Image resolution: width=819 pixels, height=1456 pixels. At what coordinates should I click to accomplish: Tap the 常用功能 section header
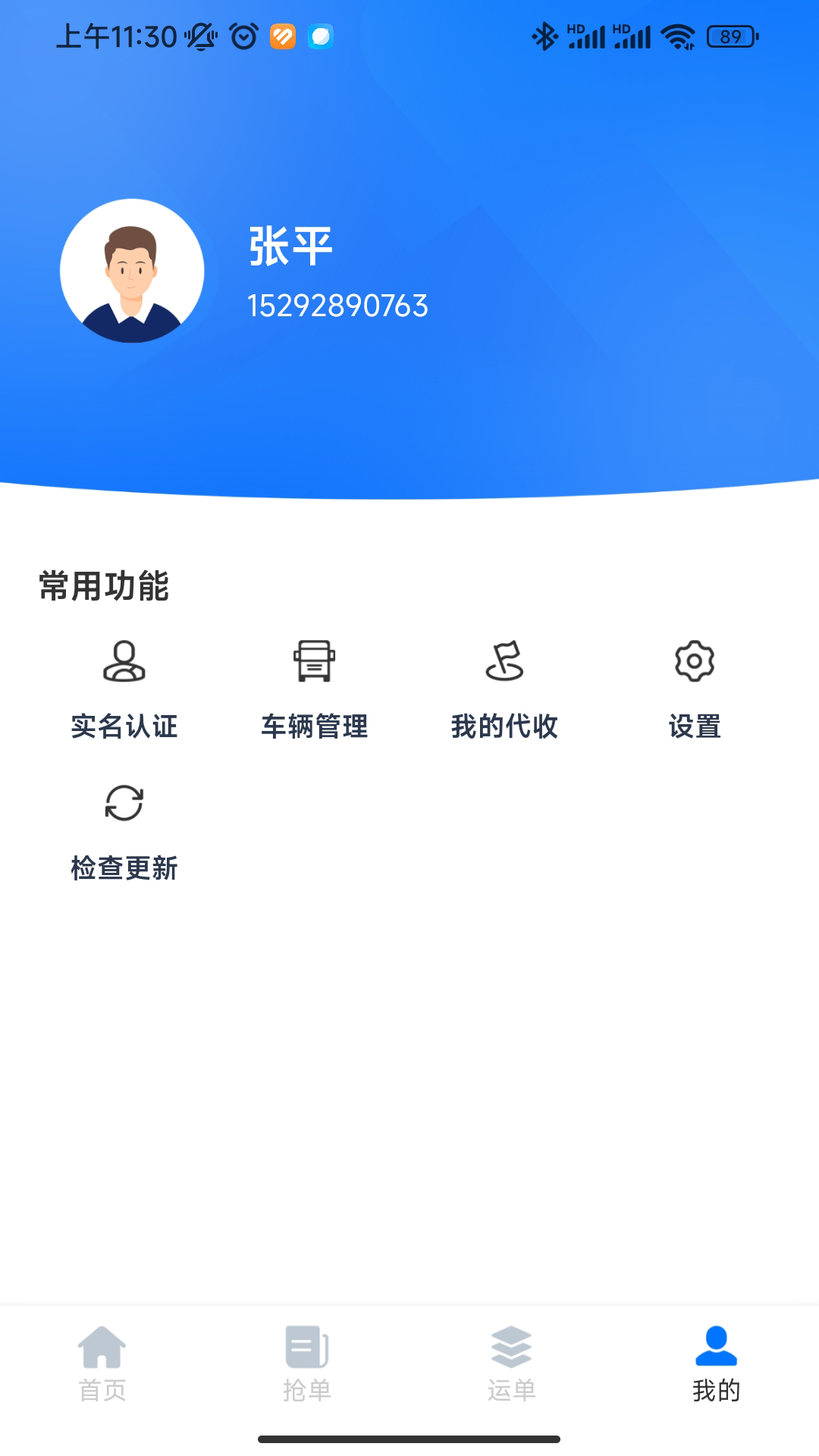click(x=105, y=586)
